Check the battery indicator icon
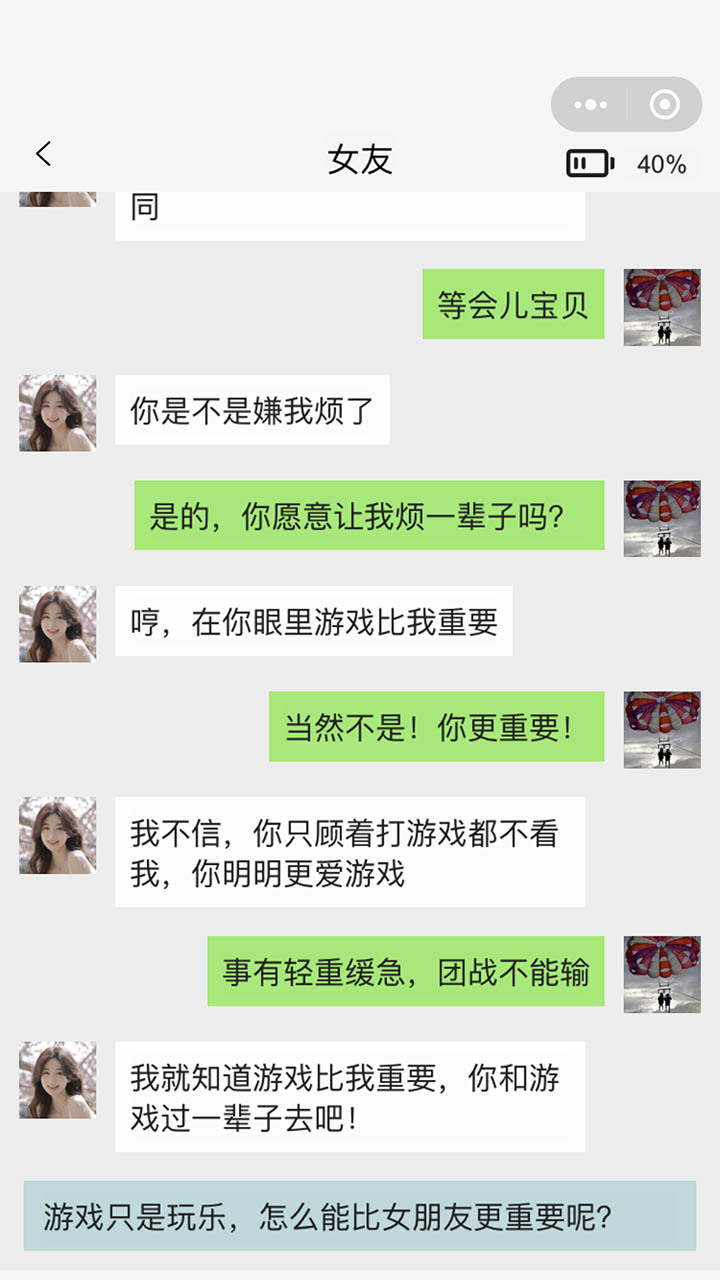Image resolution: width=720 pixels, height=1280 pixels. [590, 161]
